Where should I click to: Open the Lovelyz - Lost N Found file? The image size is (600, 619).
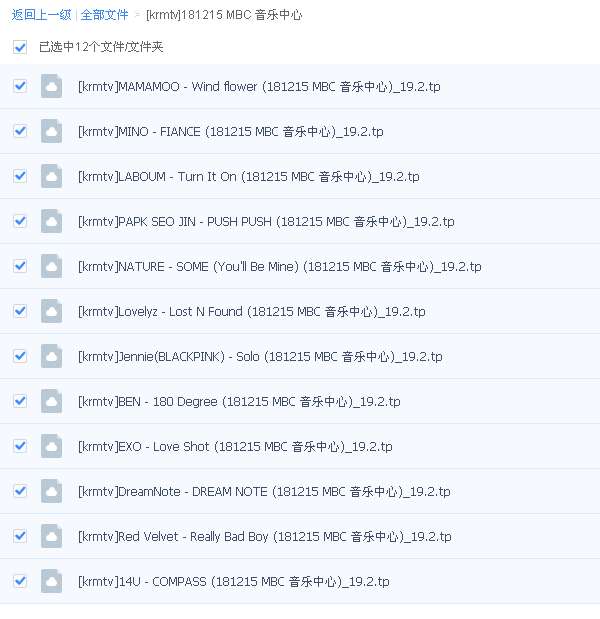pos(251,312)
